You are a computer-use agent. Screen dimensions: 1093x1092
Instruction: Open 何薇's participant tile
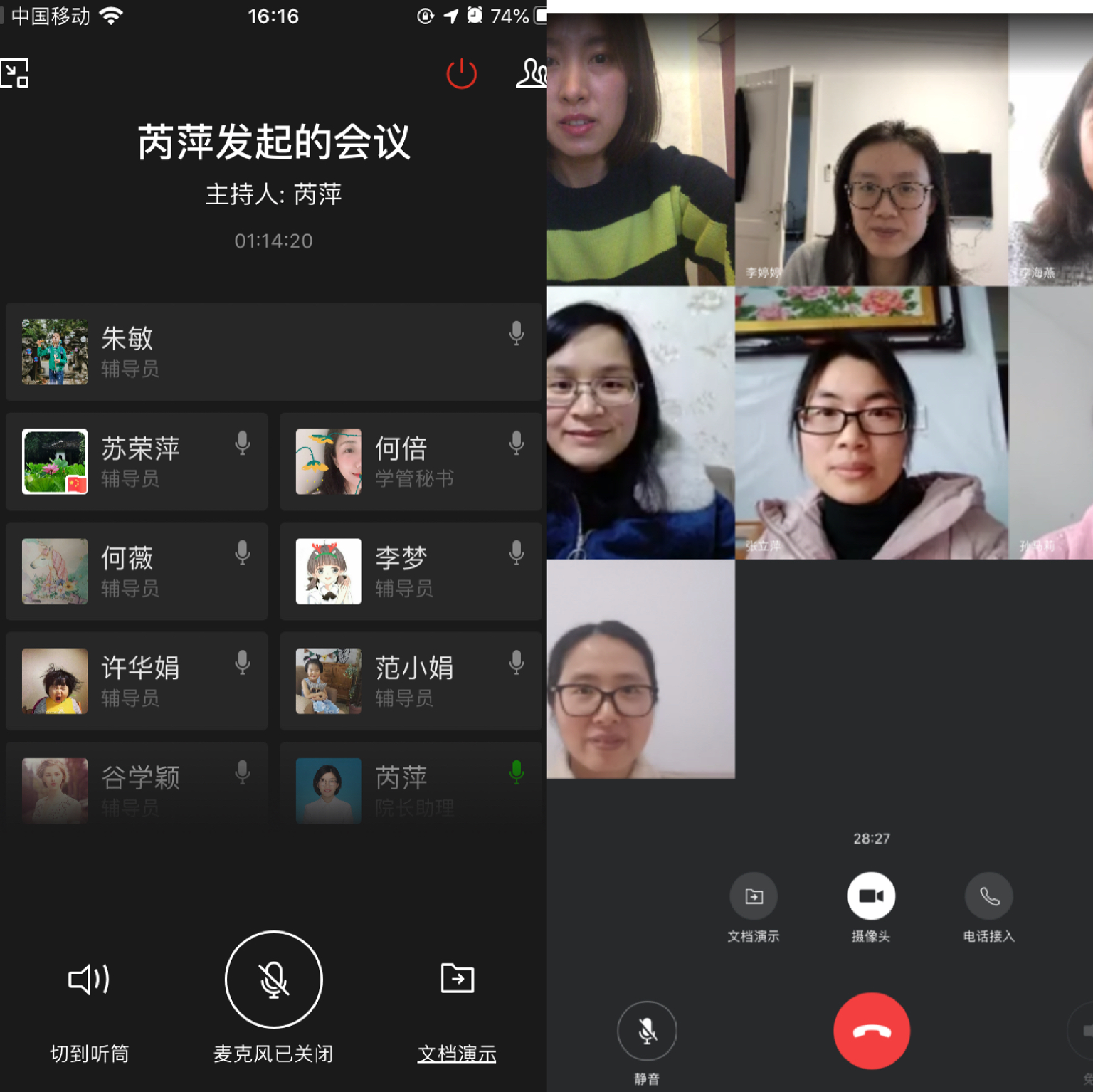click(x=137, y=571)
